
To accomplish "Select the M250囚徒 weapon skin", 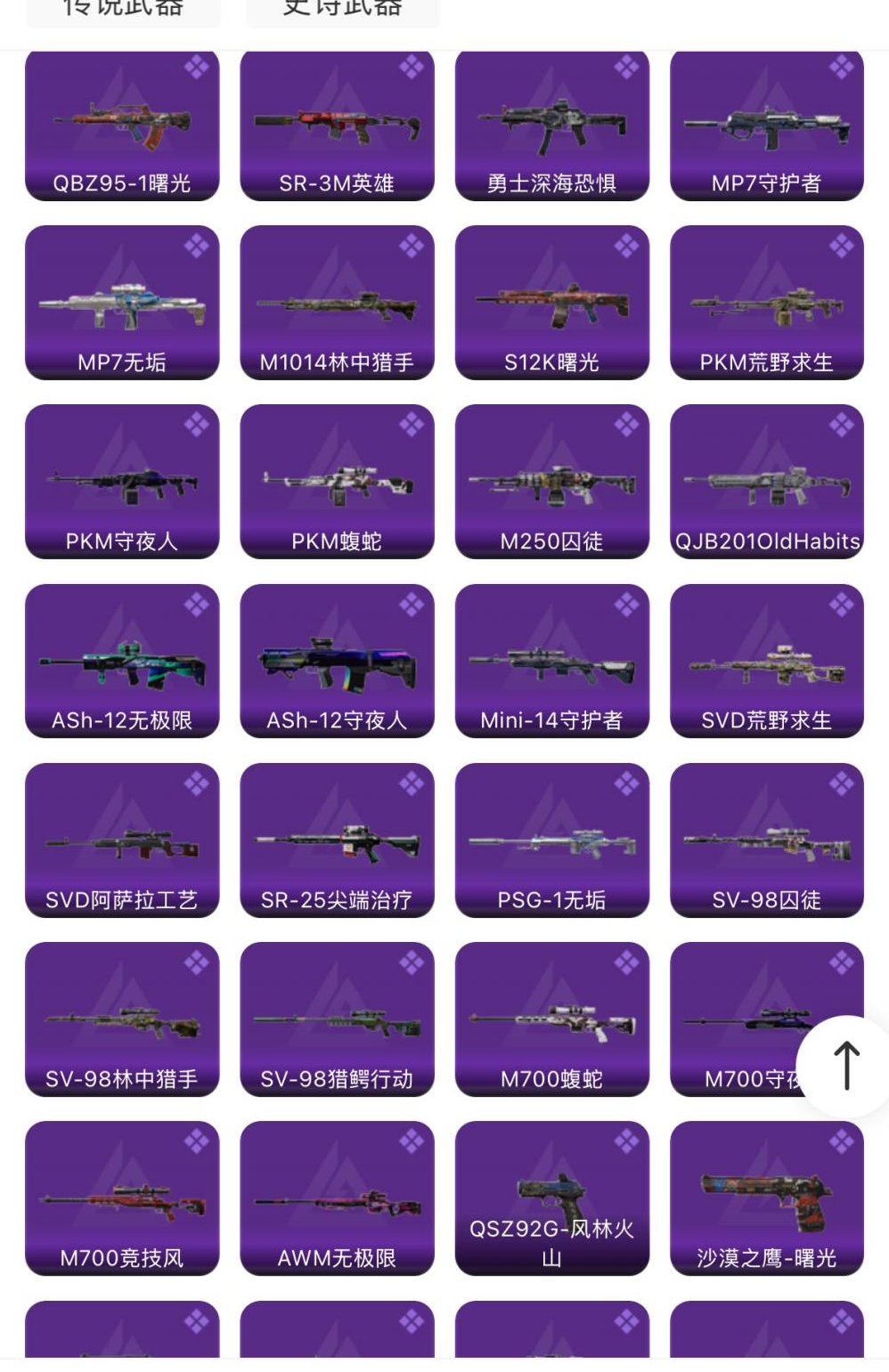I will tap(552, 482).
